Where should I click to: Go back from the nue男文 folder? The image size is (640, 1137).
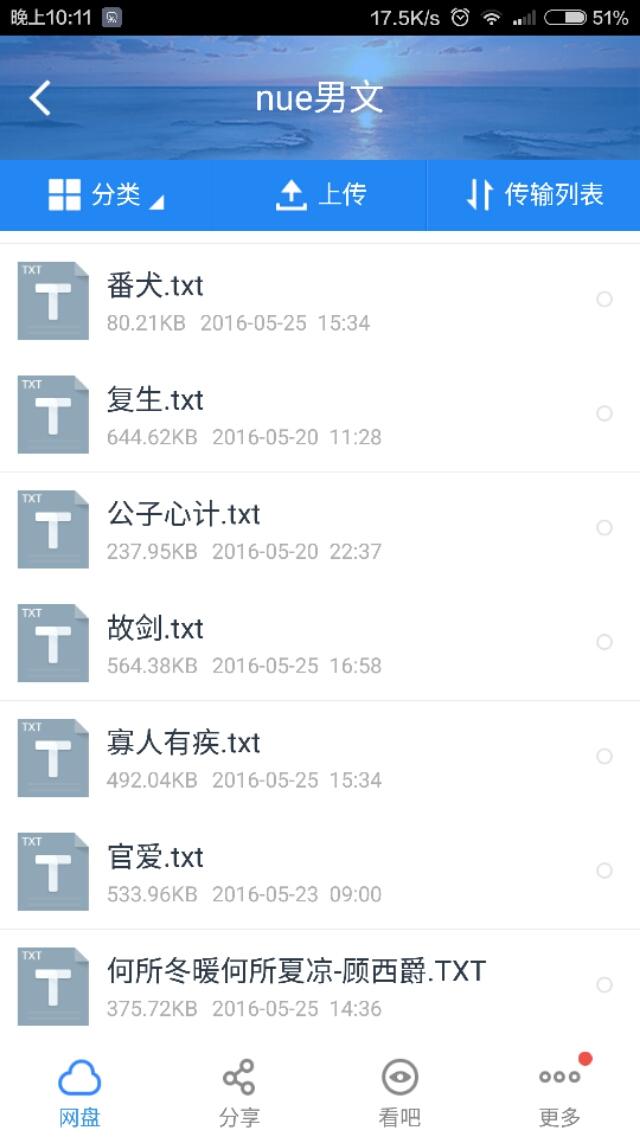point(40,98)
